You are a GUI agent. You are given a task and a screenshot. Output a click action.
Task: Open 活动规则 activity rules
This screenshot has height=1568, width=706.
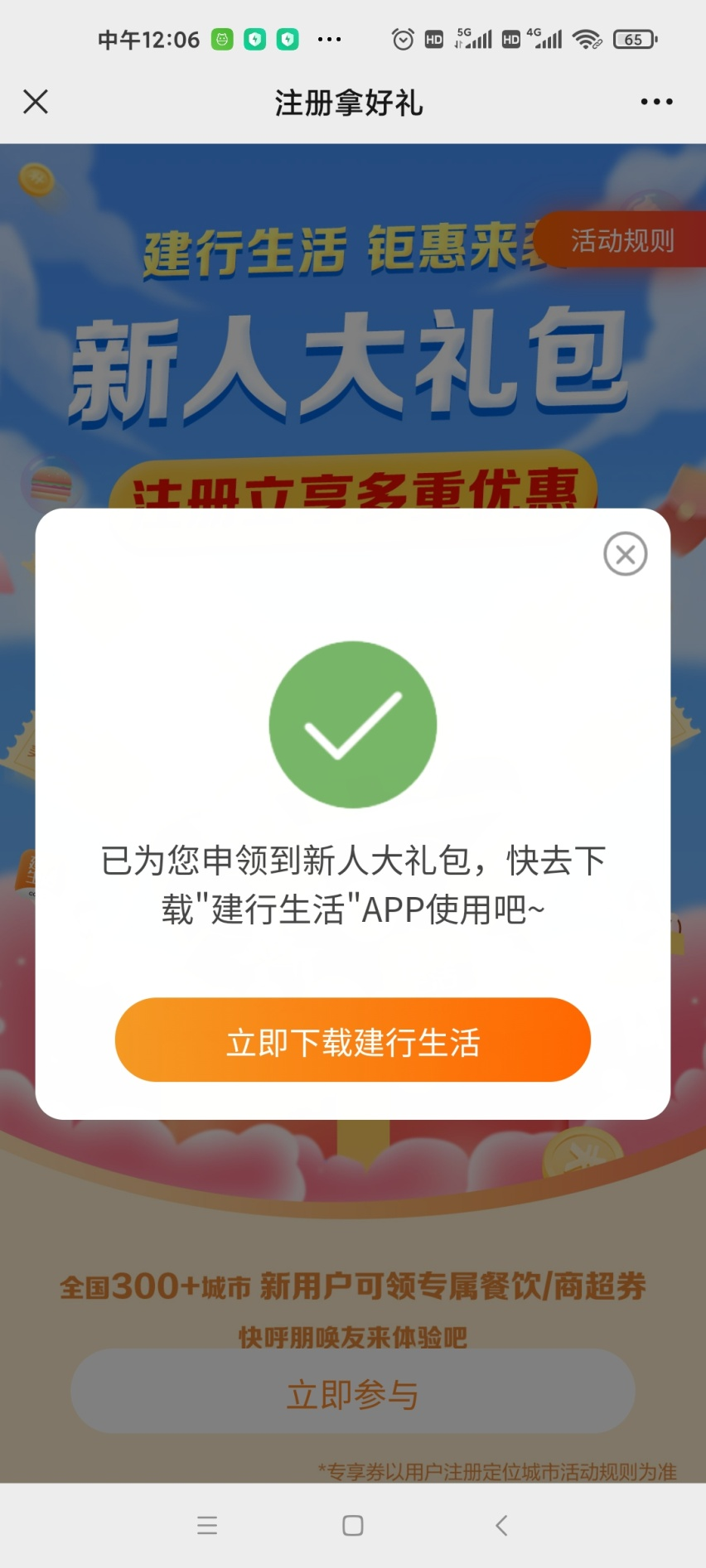[621, 241]
